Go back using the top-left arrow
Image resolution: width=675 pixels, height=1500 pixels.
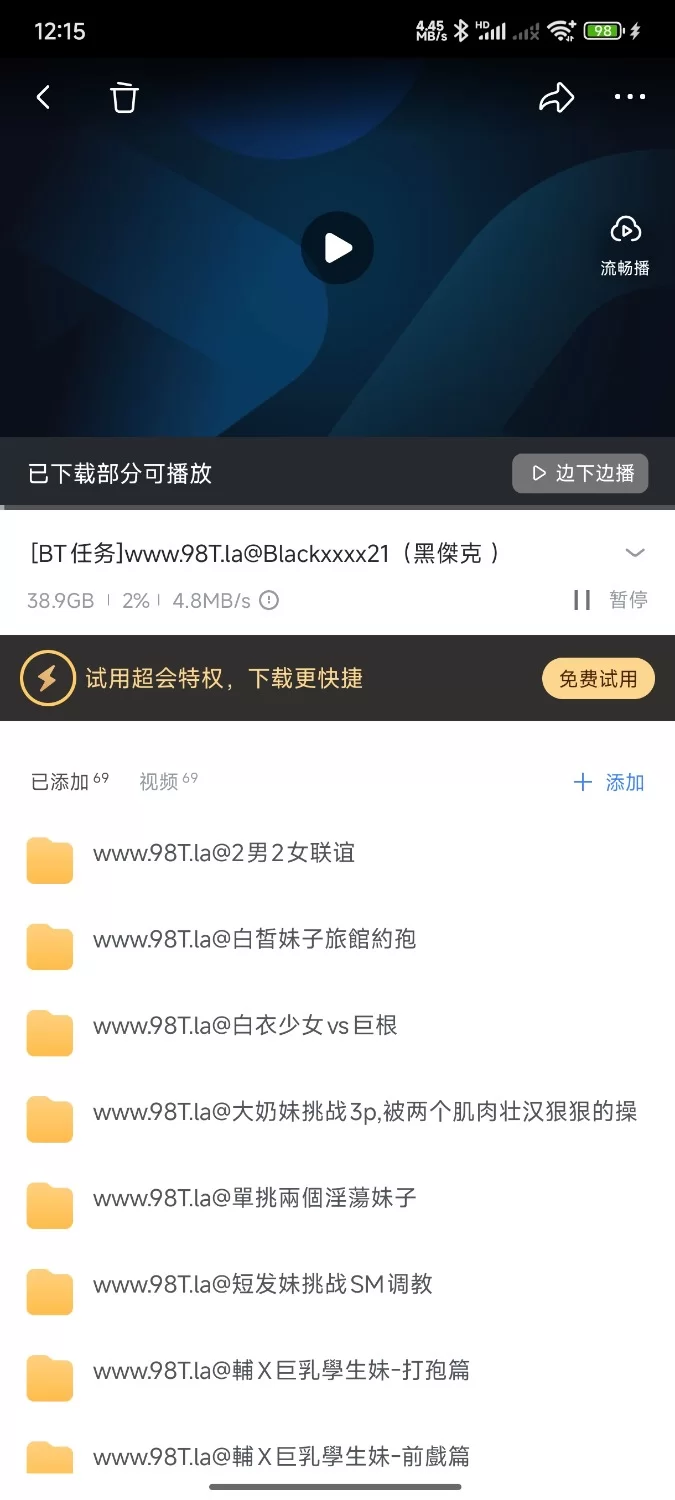[x=43, y=97]
